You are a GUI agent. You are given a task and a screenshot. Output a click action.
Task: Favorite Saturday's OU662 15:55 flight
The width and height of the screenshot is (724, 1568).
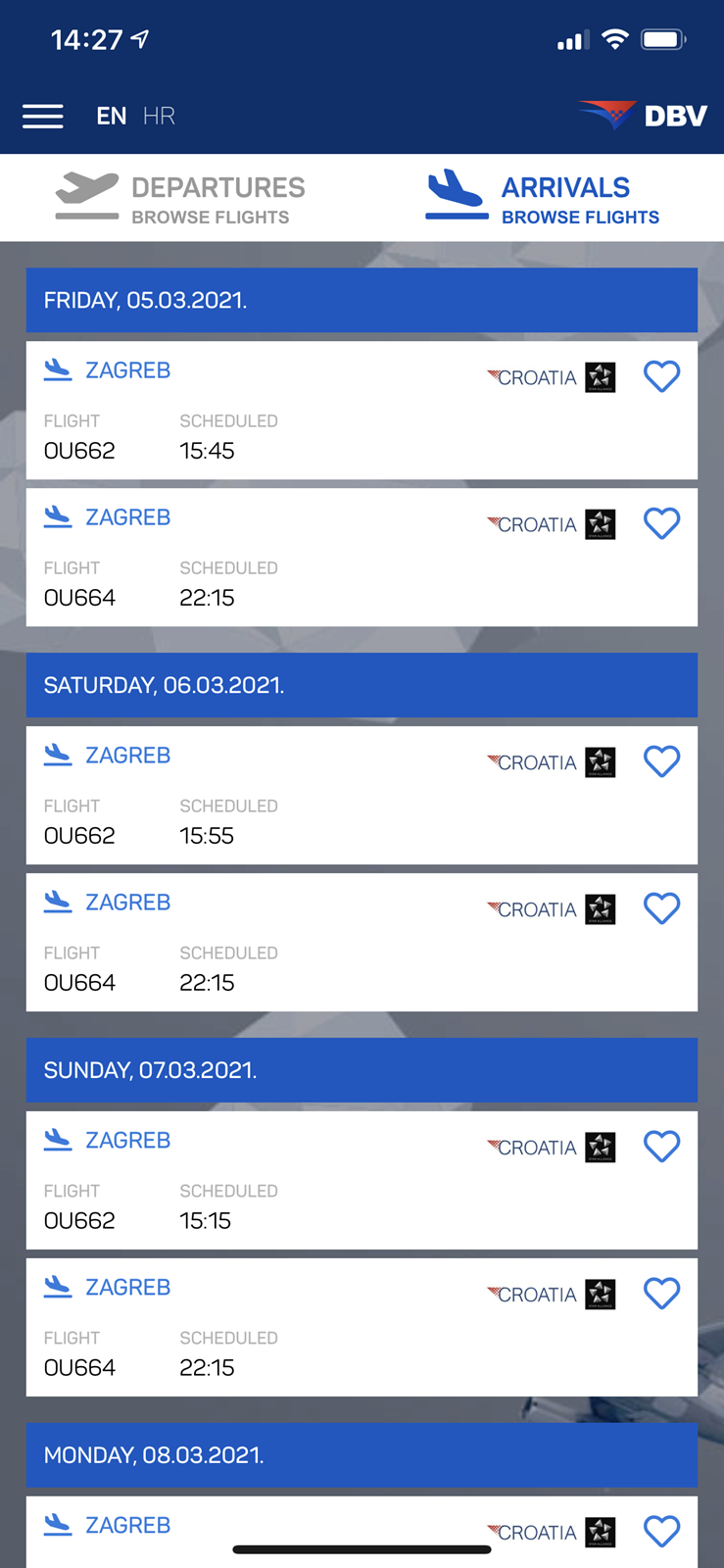coord(662,761)
